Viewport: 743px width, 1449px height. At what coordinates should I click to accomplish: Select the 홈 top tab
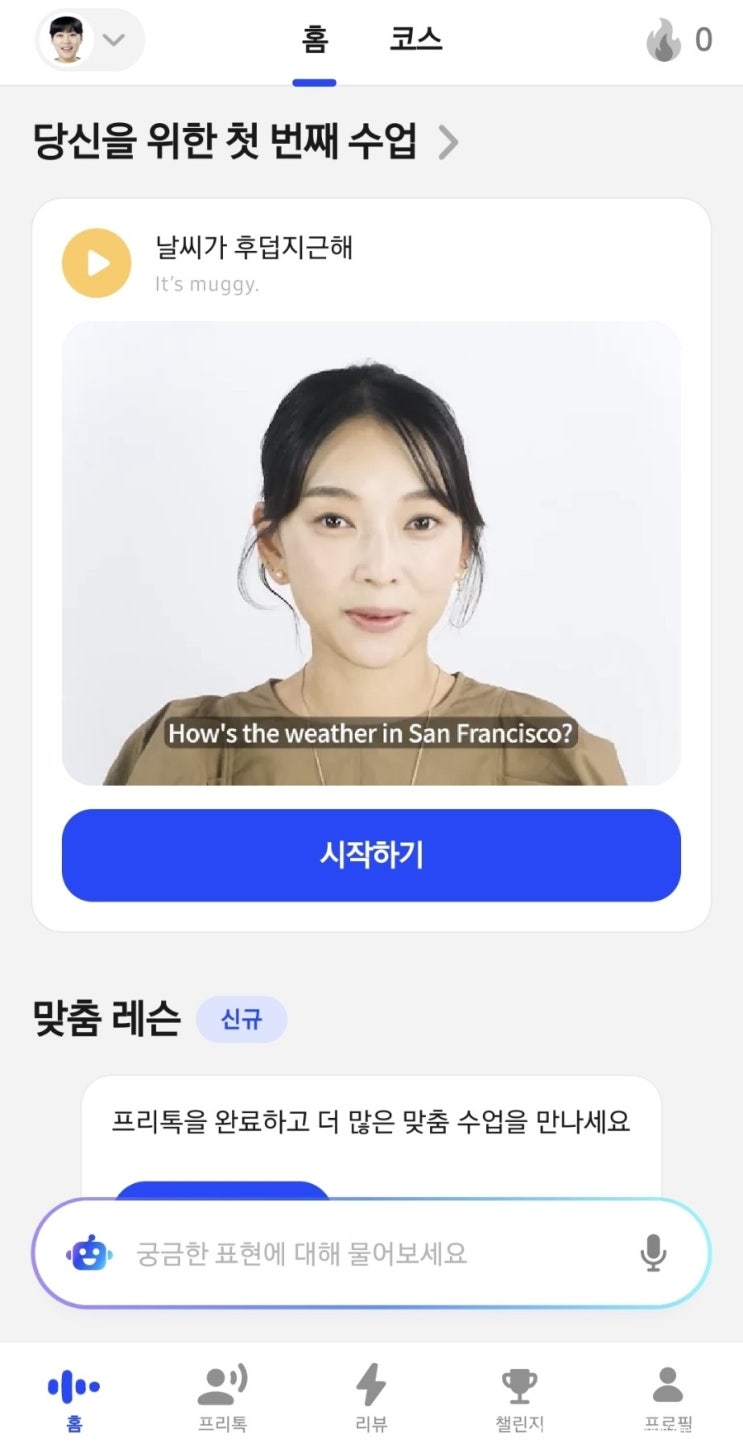click(x=314, y=40)
